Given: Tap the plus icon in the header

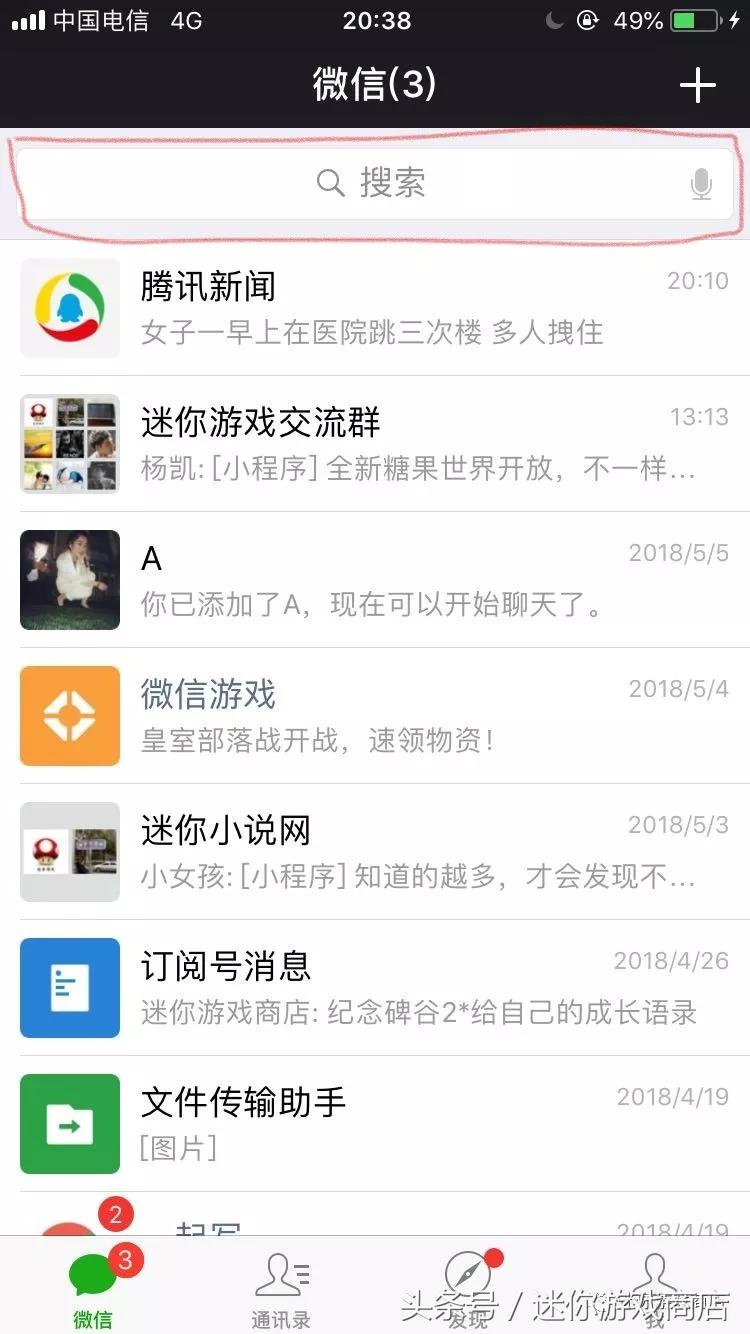Looking at the screenshot, I should pyautogui.click(x=697, y=86).
